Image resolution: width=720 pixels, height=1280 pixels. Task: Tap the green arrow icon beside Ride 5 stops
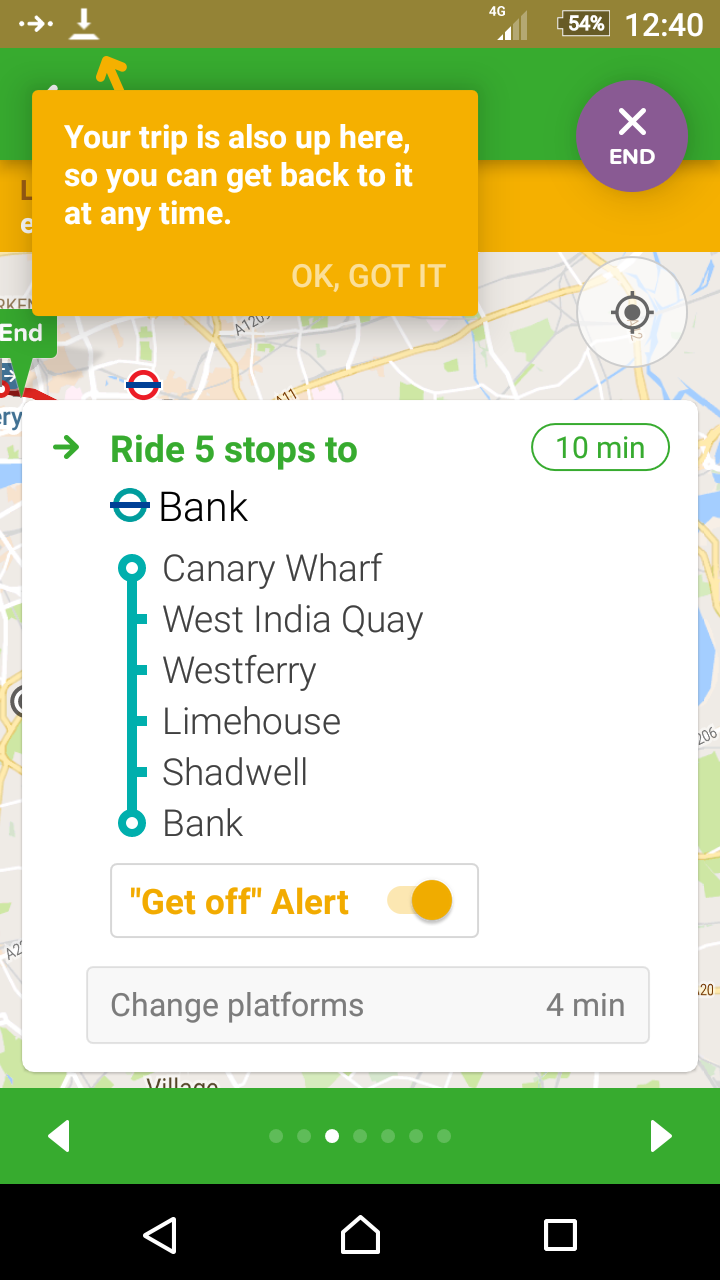(x=66, y=449)
